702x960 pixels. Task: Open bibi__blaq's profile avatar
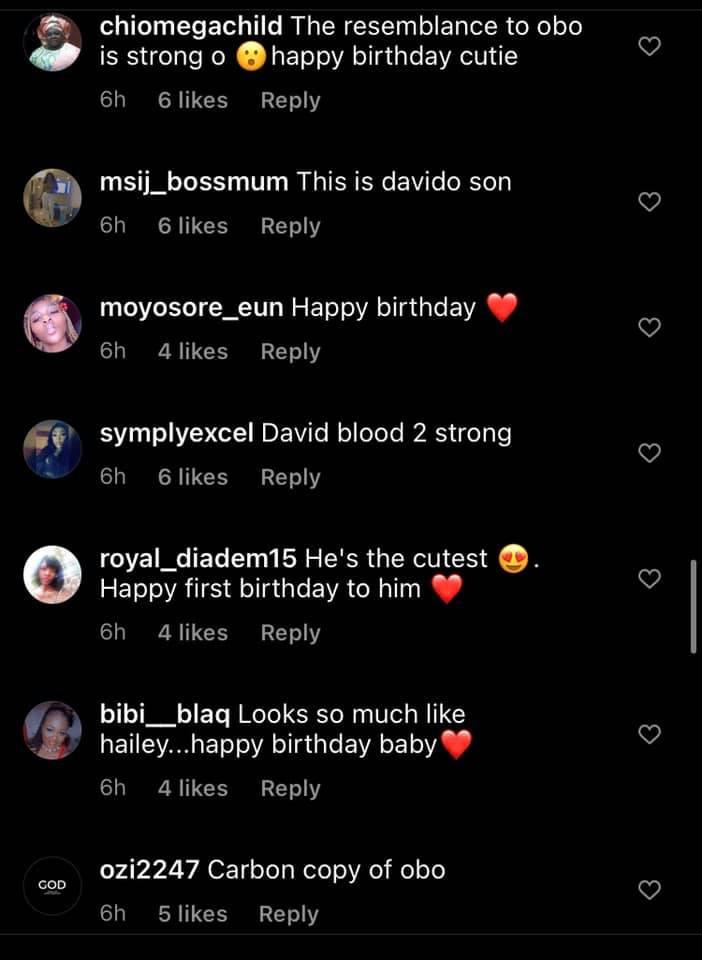52,730
